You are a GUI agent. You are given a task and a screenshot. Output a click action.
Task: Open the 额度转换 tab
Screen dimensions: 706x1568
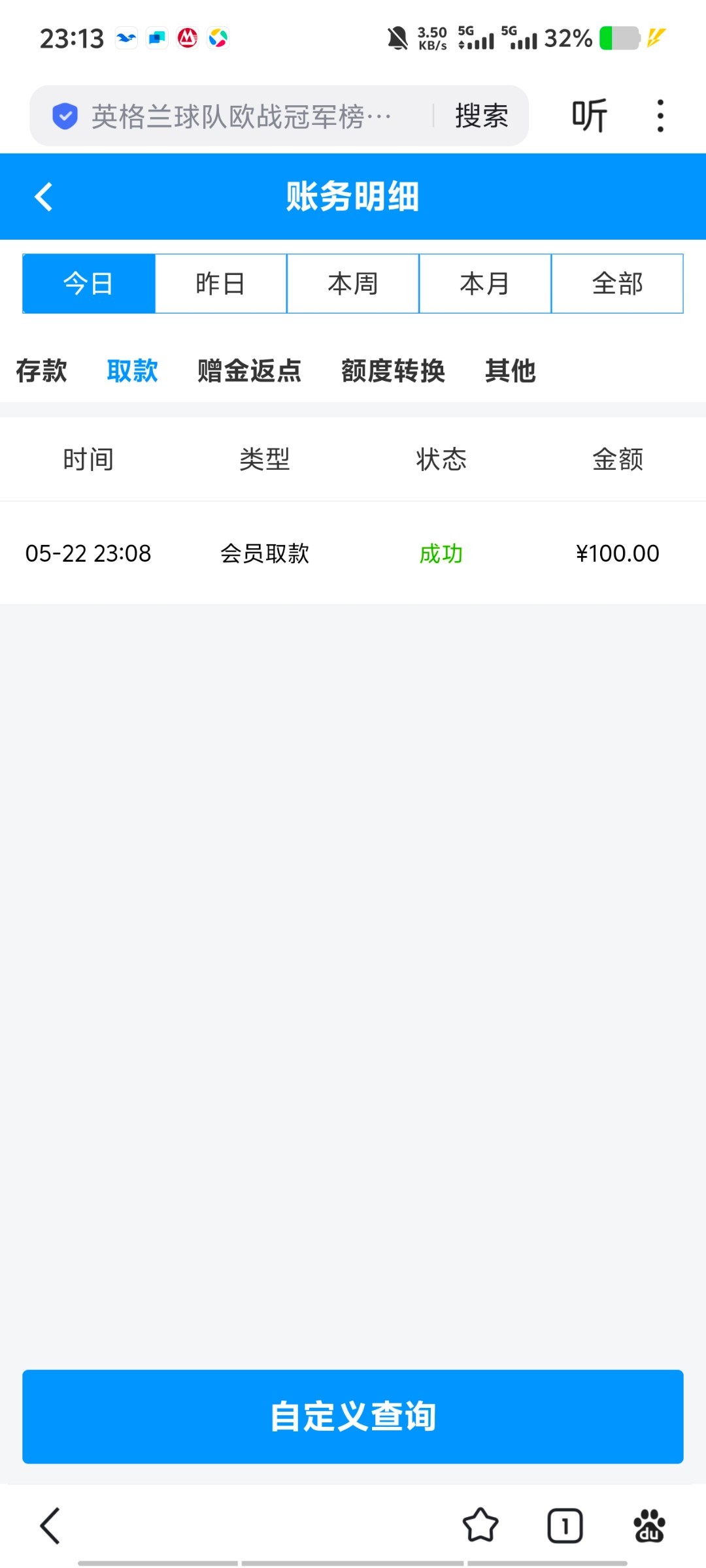[x=394, y=370]
